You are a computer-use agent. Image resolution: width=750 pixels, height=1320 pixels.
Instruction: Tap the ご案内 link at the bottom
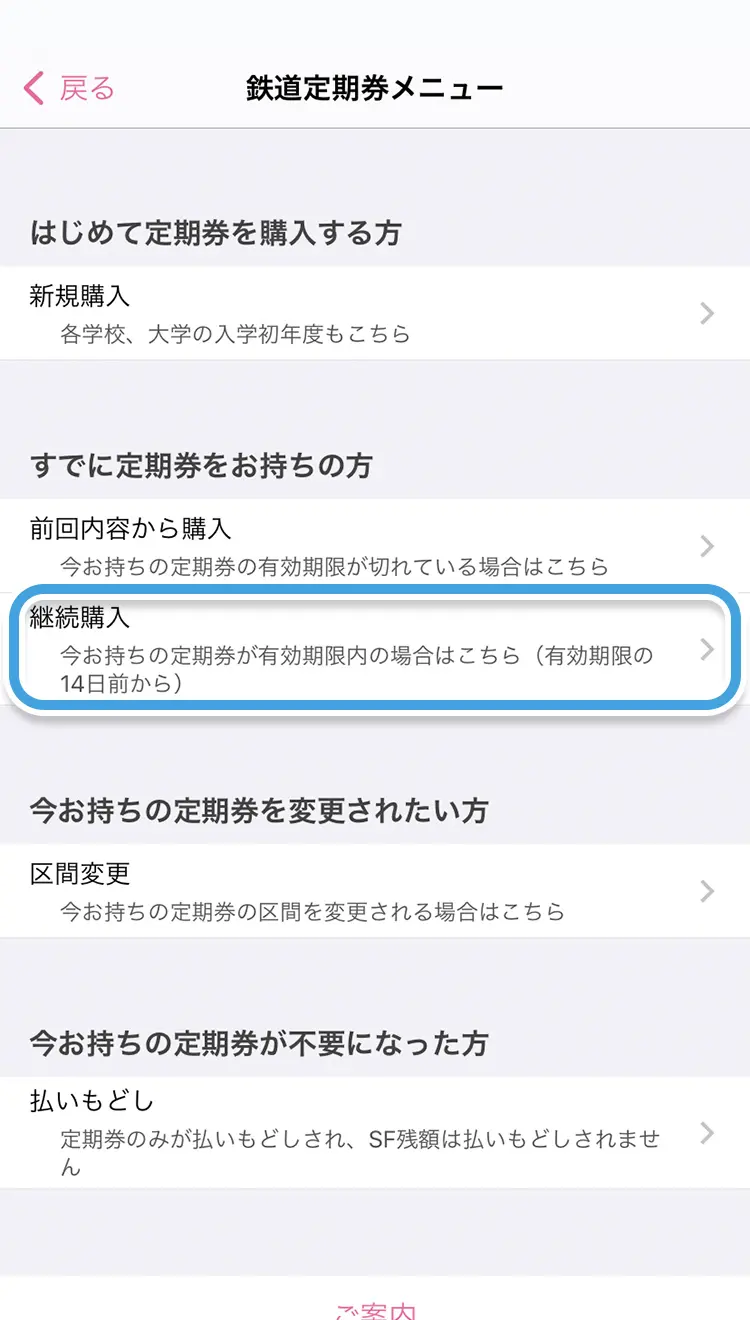pos(375,1308)
